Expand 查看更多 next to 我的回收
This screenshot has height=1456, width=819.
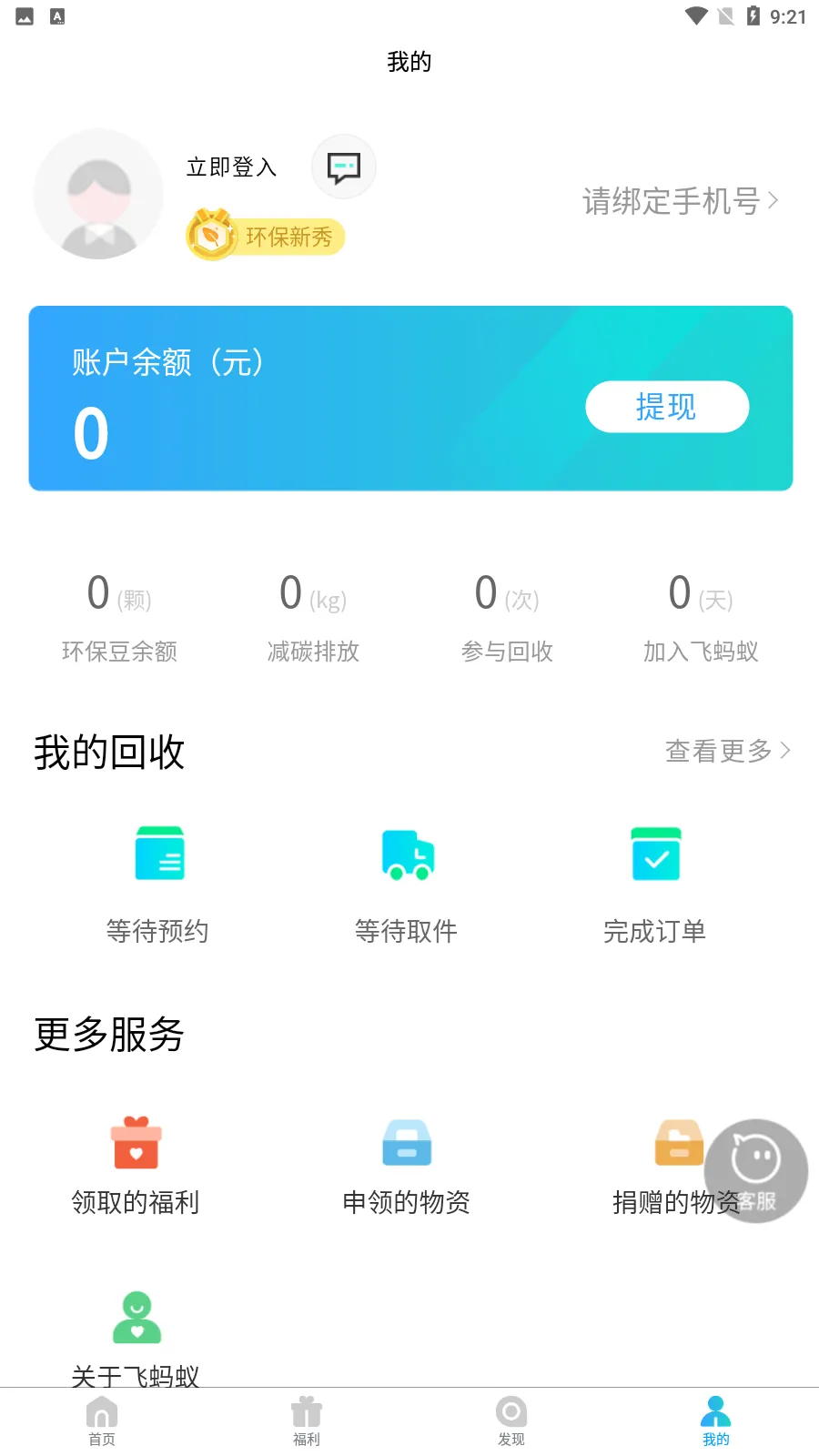pyautogui.click(x=726, y=751)
